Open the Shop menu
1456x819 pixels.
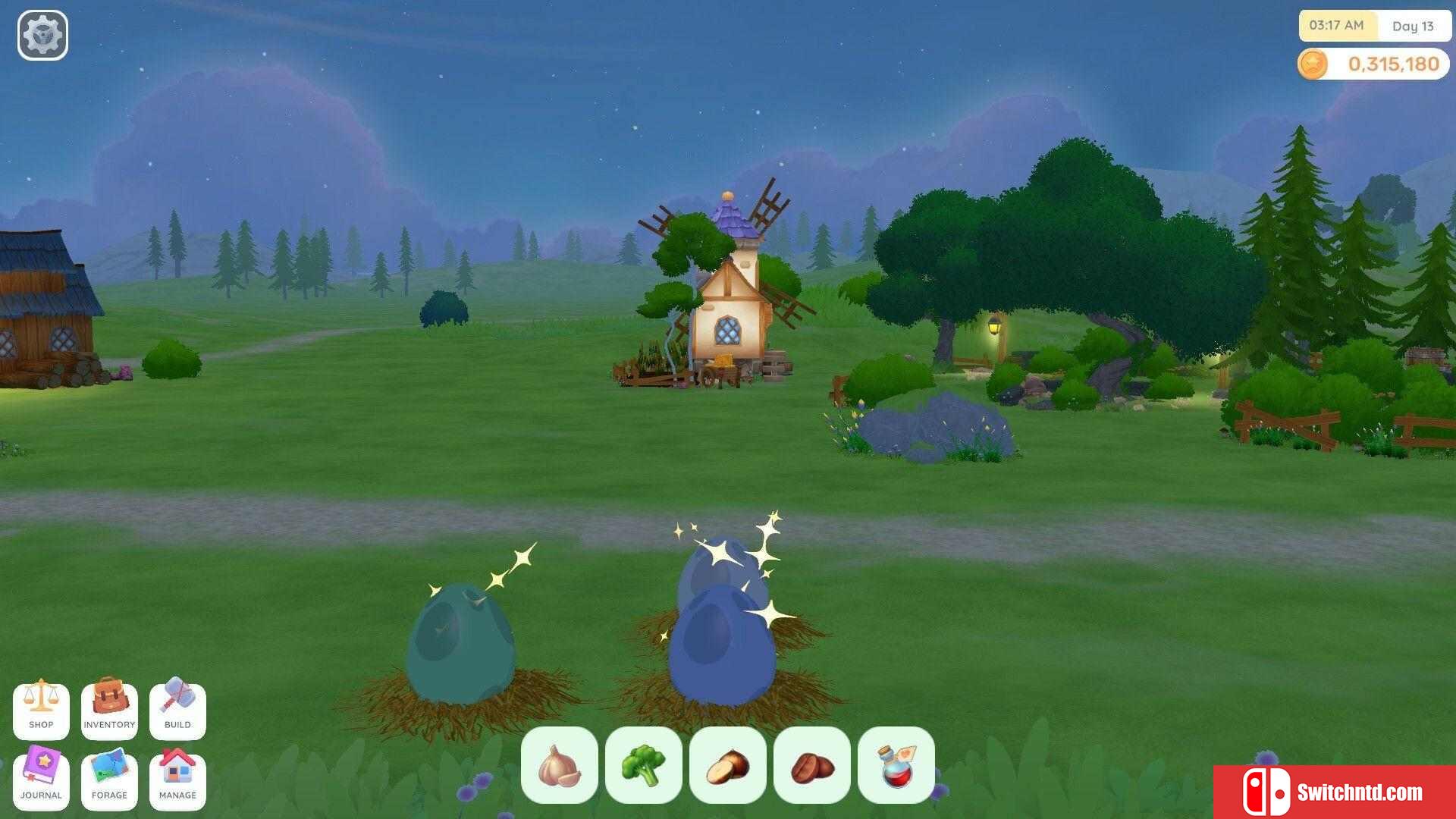(x=41, y=711)
